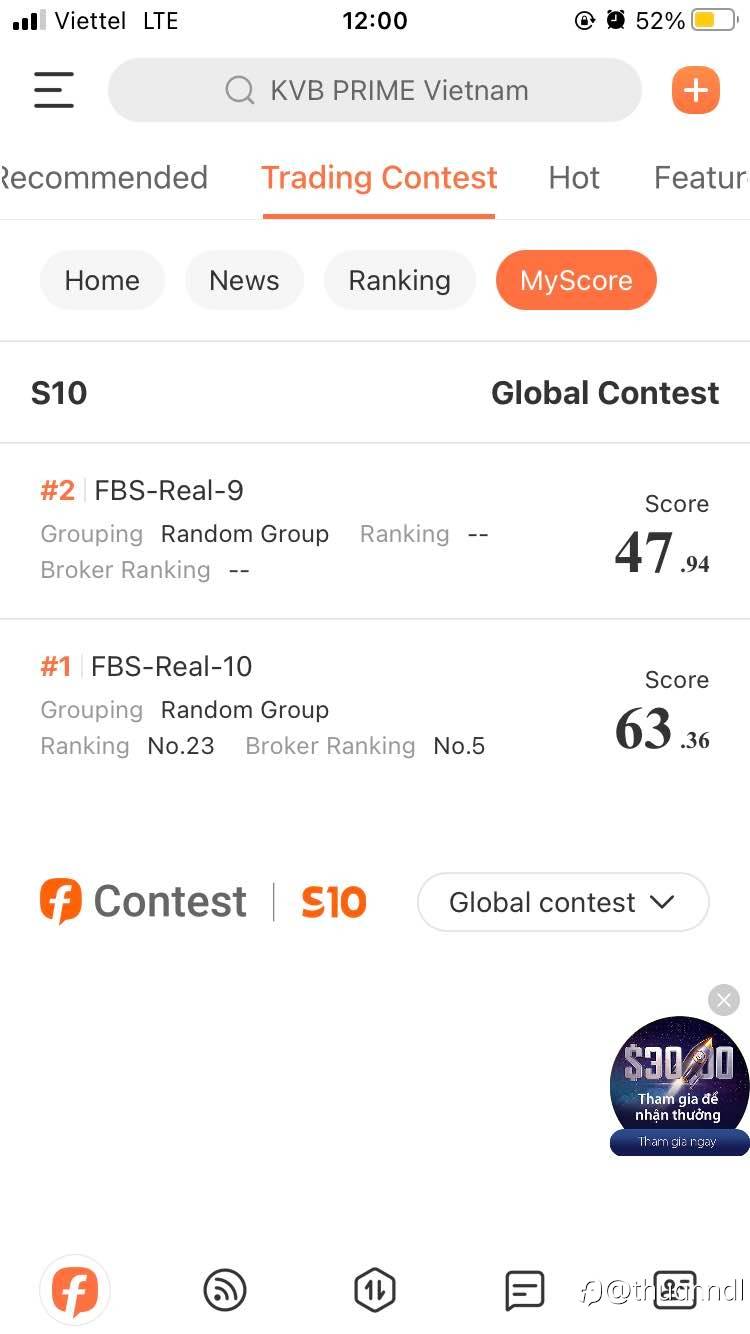Go to the home tab in bottom bar

(75, 1290)
